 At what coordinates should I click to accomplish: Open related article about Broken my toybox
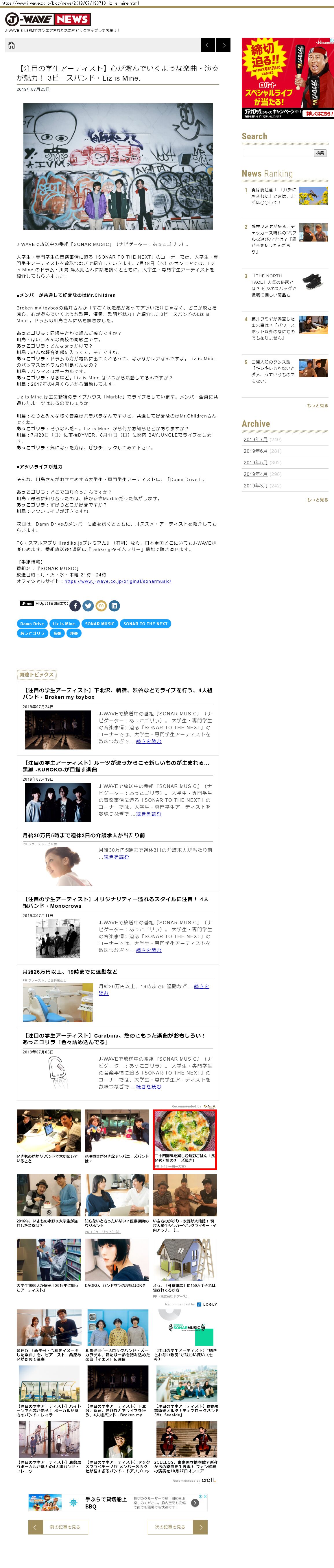coord(118,693)
